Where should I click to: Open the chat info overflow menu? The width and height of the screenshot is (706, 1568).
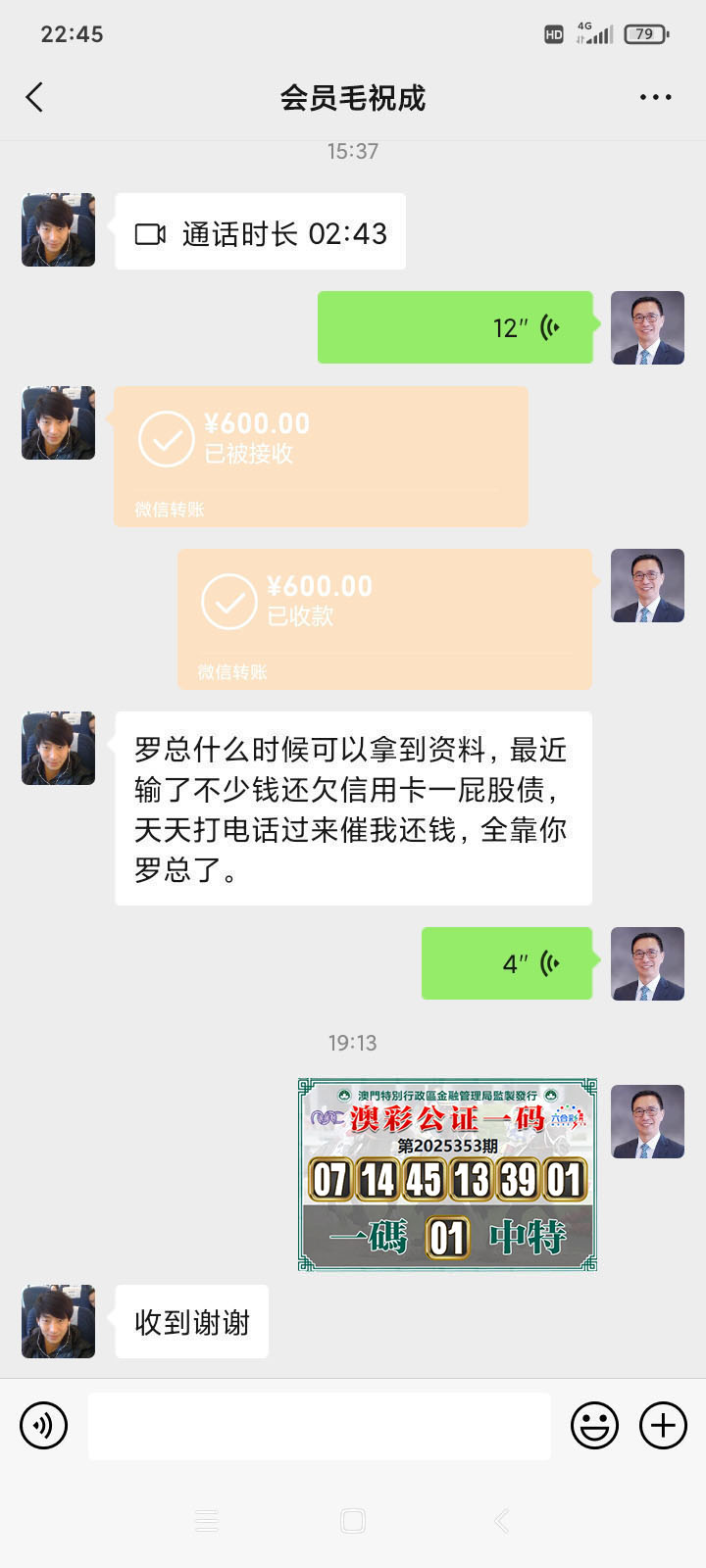655,97
